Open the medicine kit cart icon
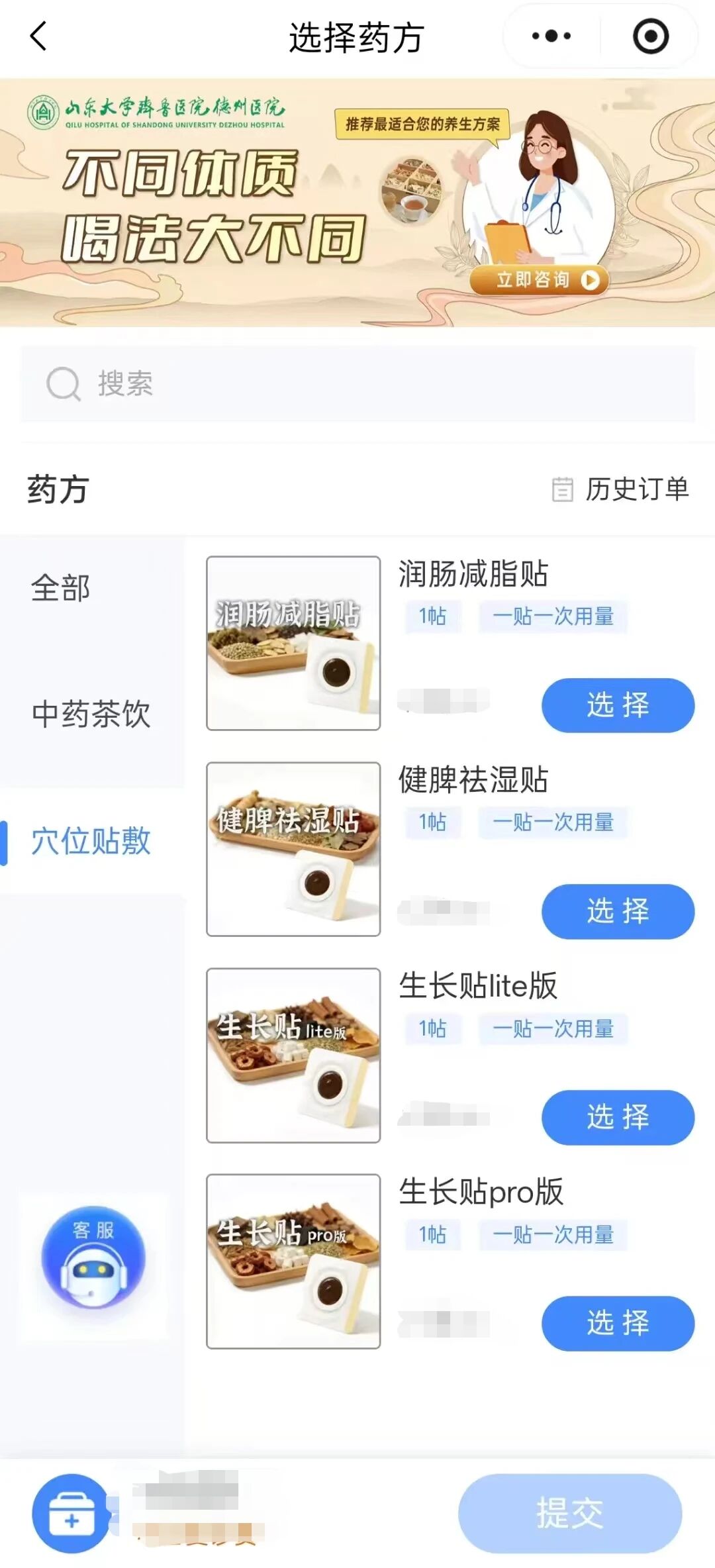715x1568 pixels. click(71, 1513)
